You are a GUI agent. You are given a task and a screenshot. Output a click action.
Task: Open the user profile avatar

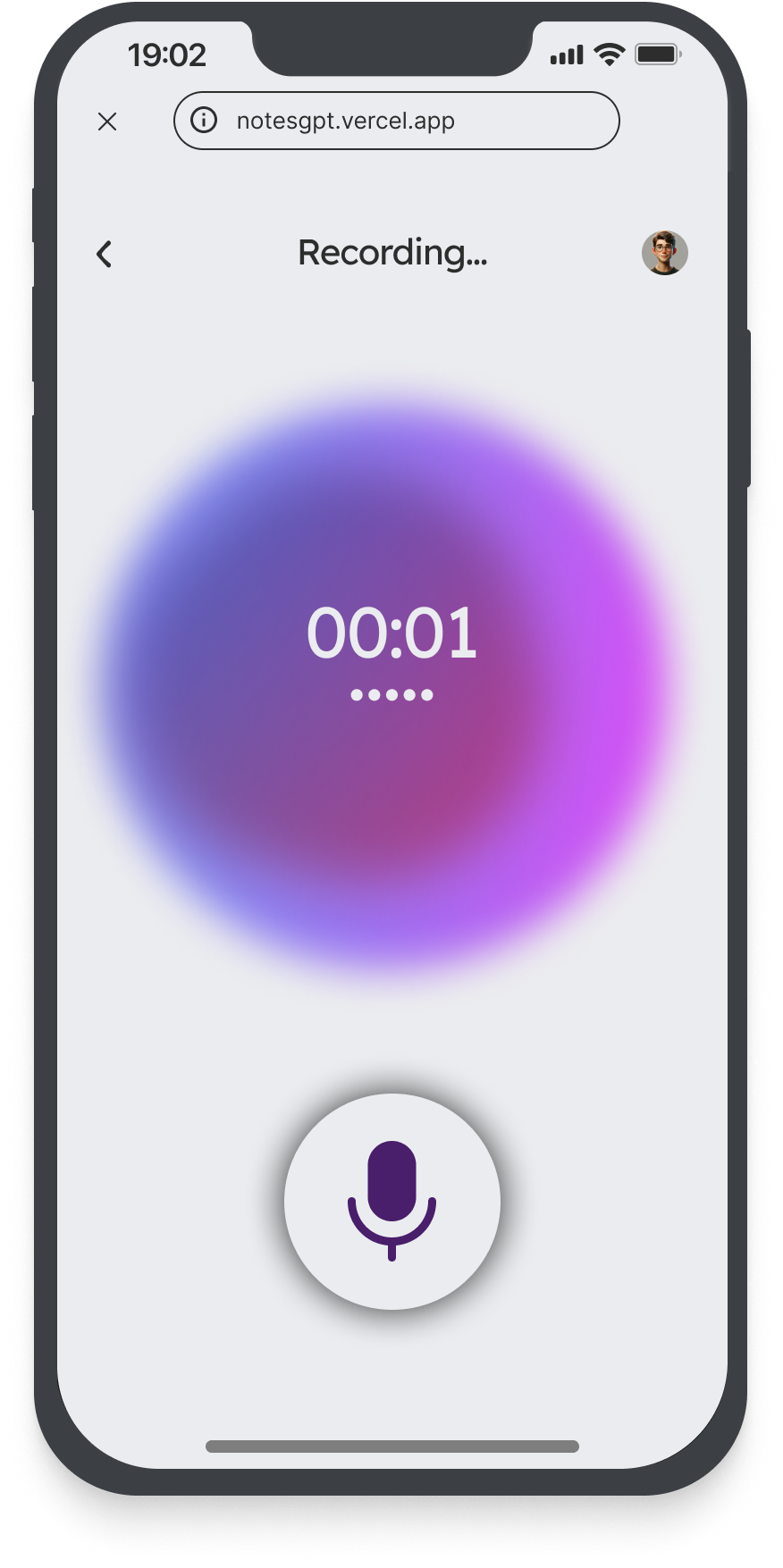coord(664,253)
